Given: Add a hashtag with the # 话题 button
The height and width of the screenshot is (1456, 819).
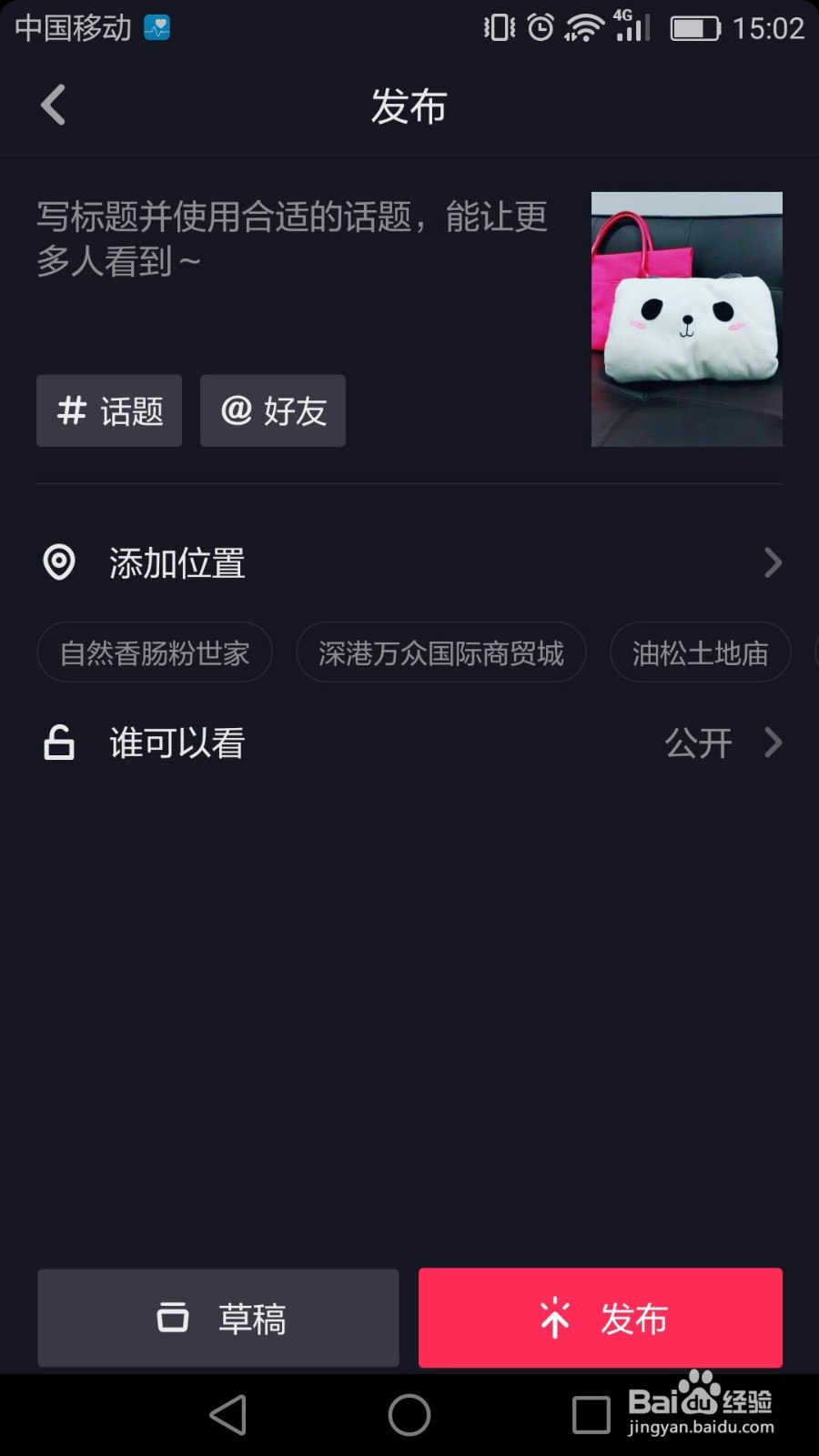Looking at the screenshot, I should 109,410.
